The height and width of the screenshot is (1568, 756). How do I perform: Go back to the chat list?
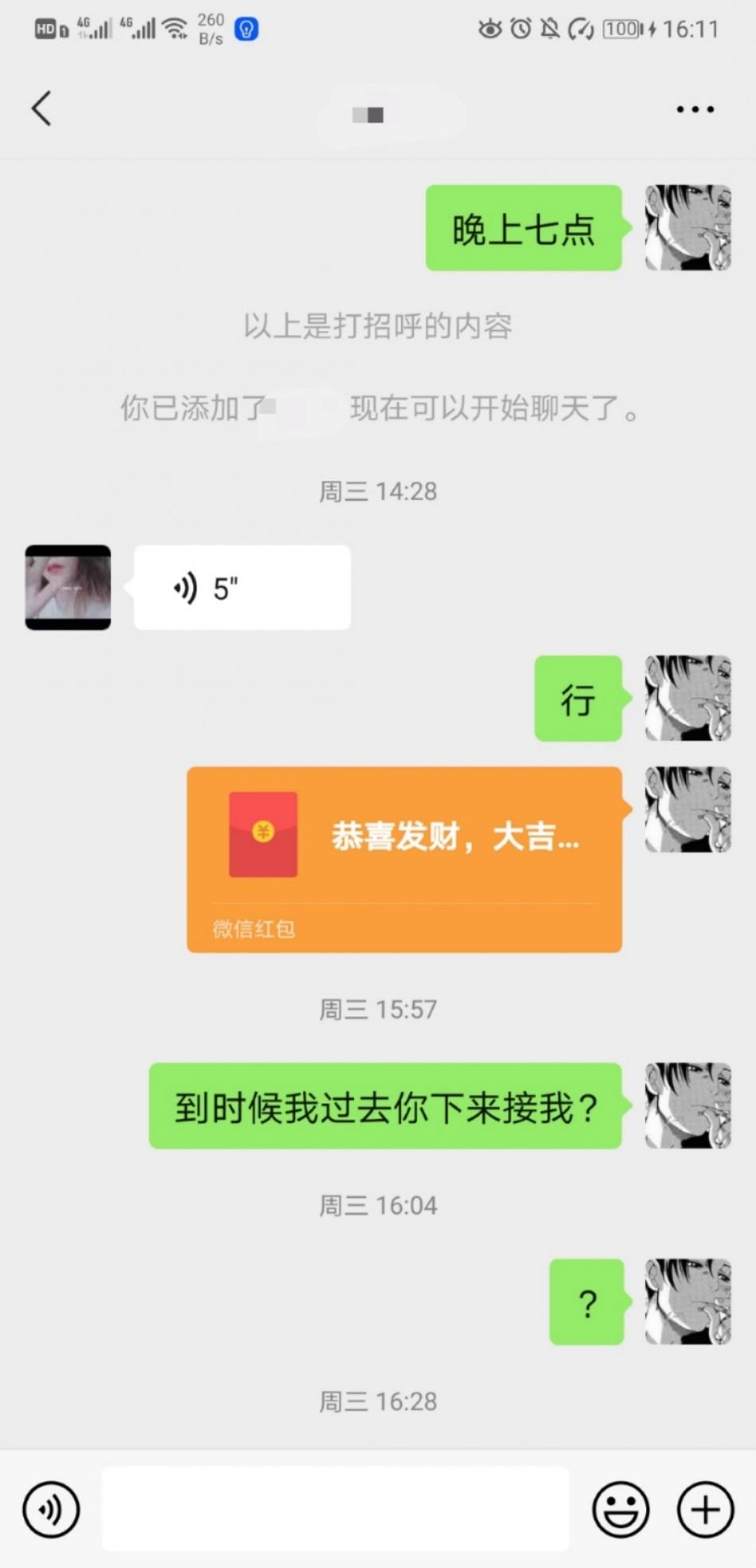pos(41,108)
